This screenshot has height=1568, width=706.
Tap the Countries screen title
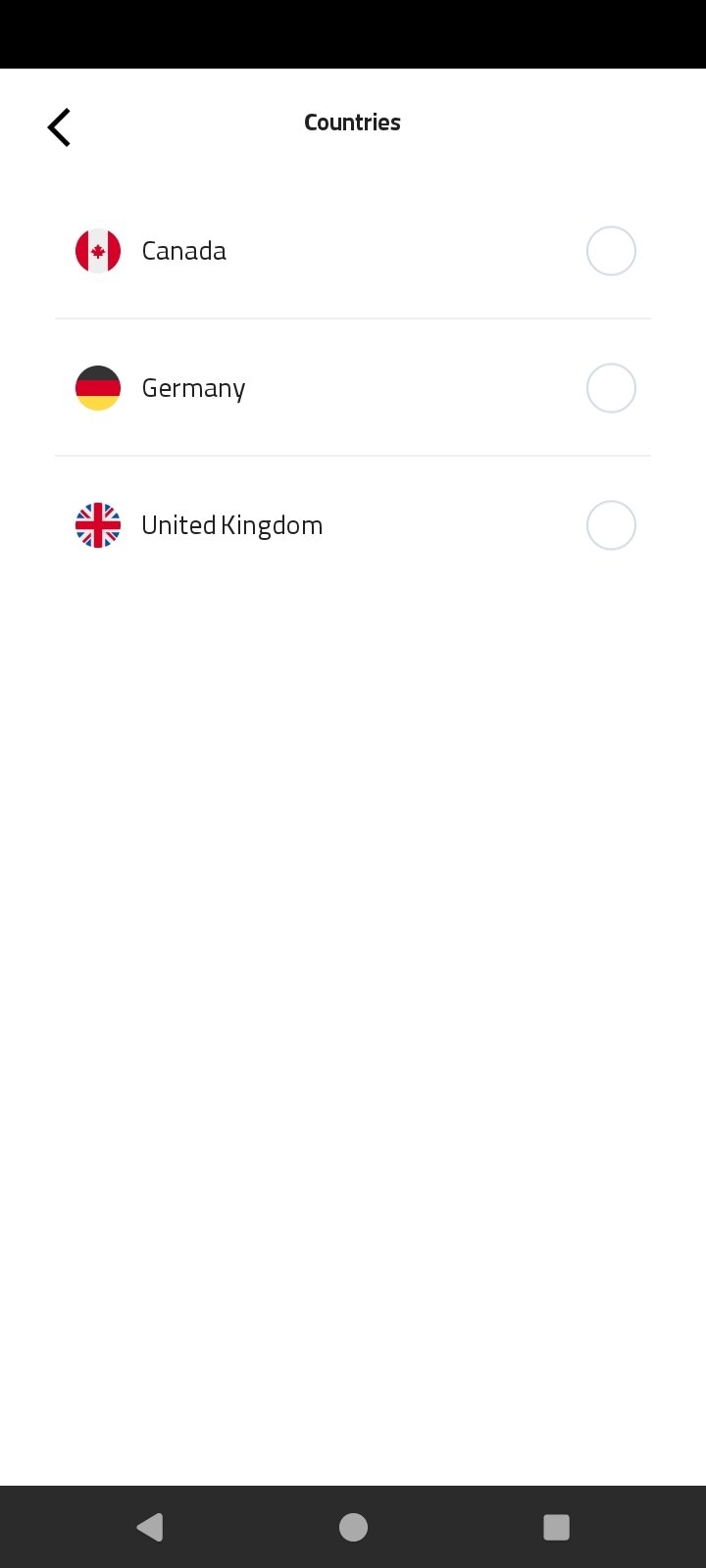[x=352, y=122]
